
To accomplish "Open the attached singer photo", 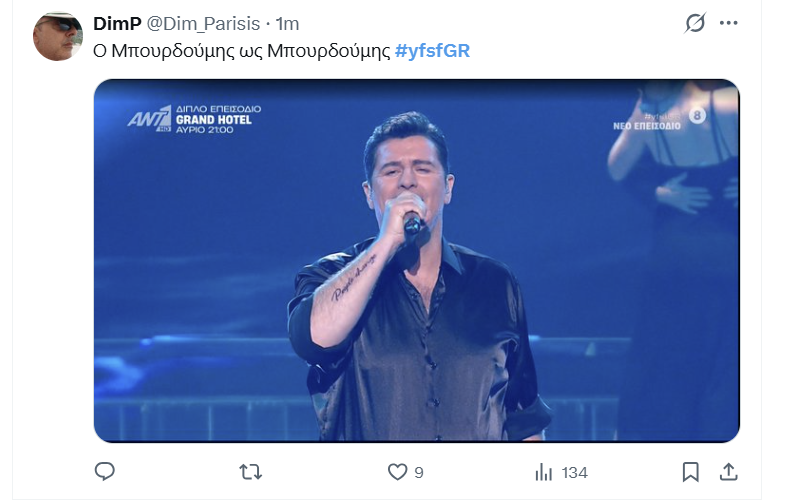I will 416,260.
